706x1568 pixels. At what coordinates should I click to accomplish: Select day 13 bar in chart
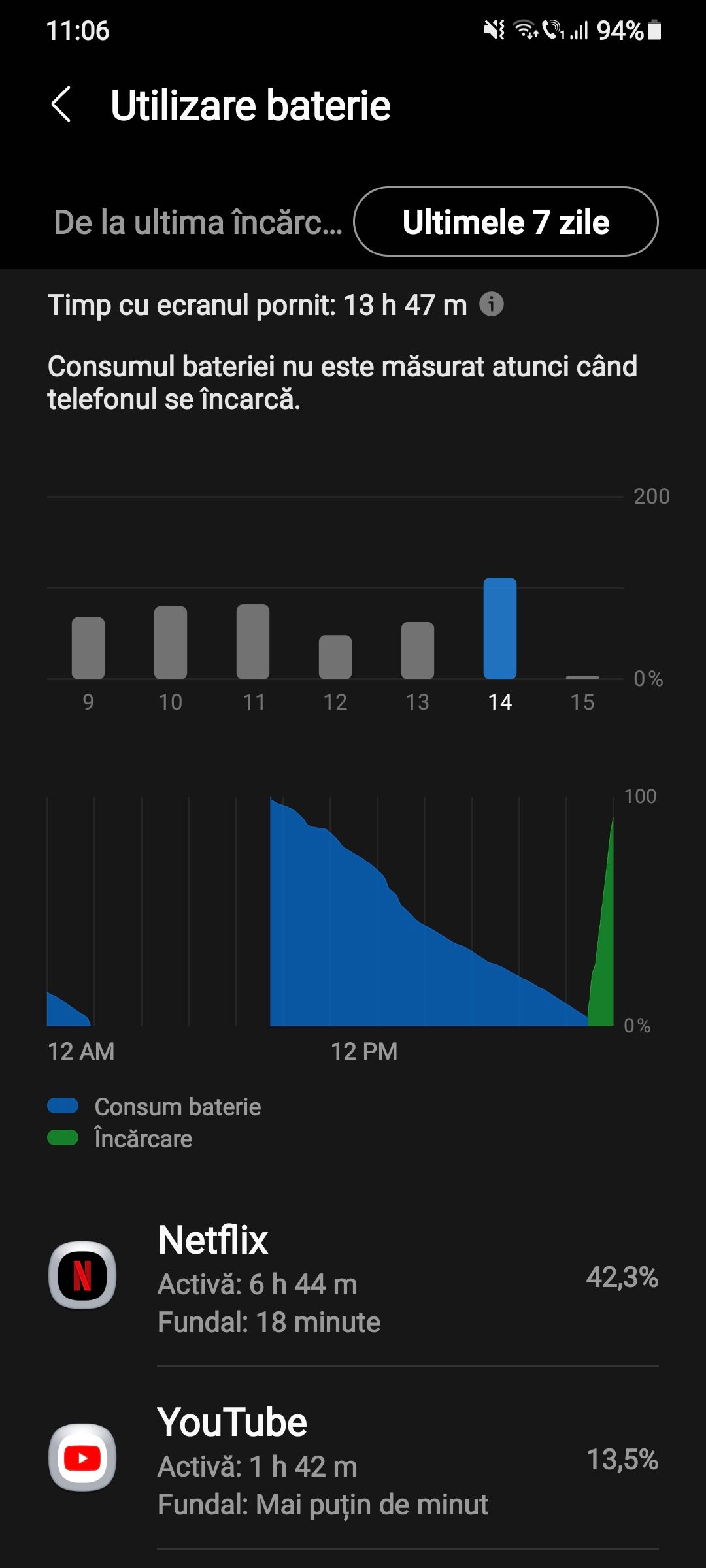click(x=418, y=650)
